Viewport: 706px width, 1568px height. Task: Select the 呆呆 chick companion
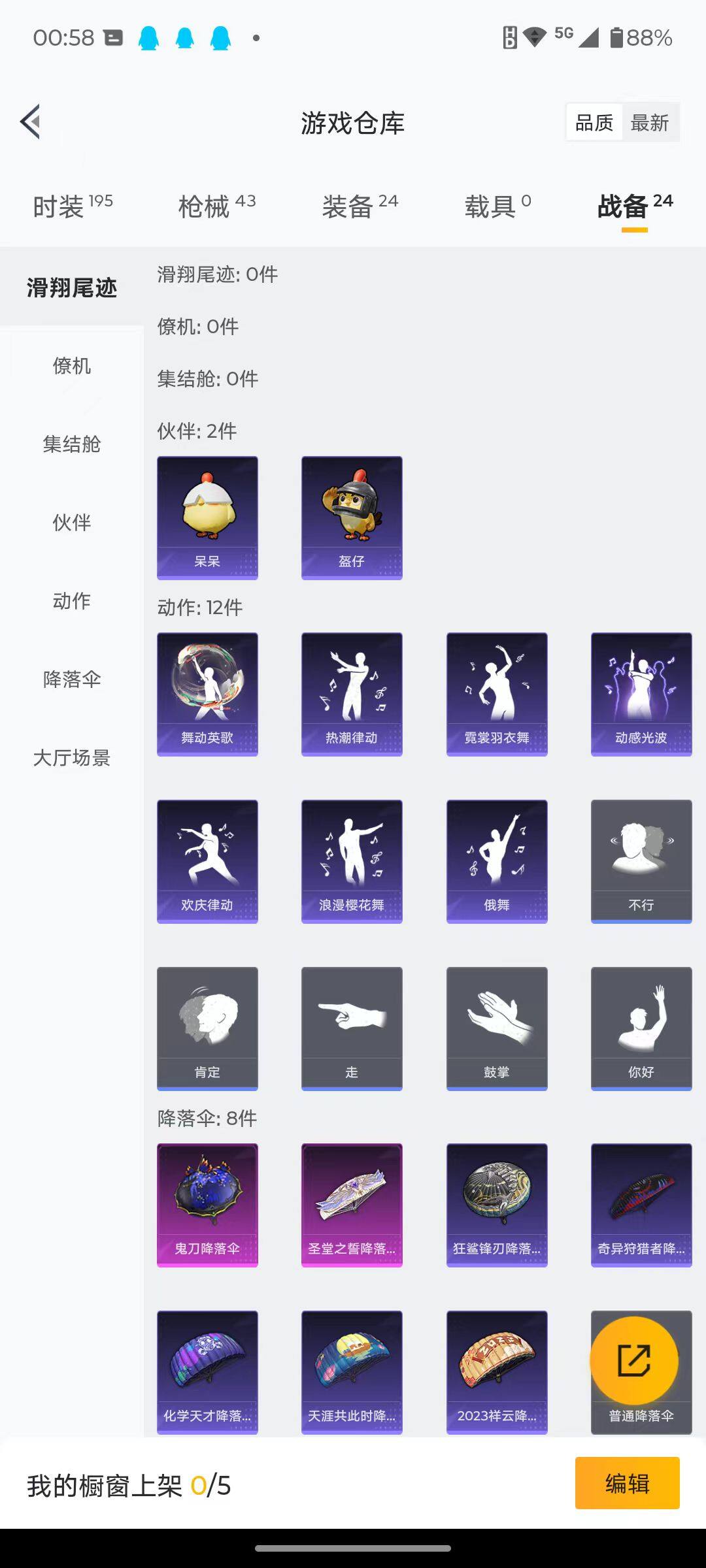tap(207, 517)
